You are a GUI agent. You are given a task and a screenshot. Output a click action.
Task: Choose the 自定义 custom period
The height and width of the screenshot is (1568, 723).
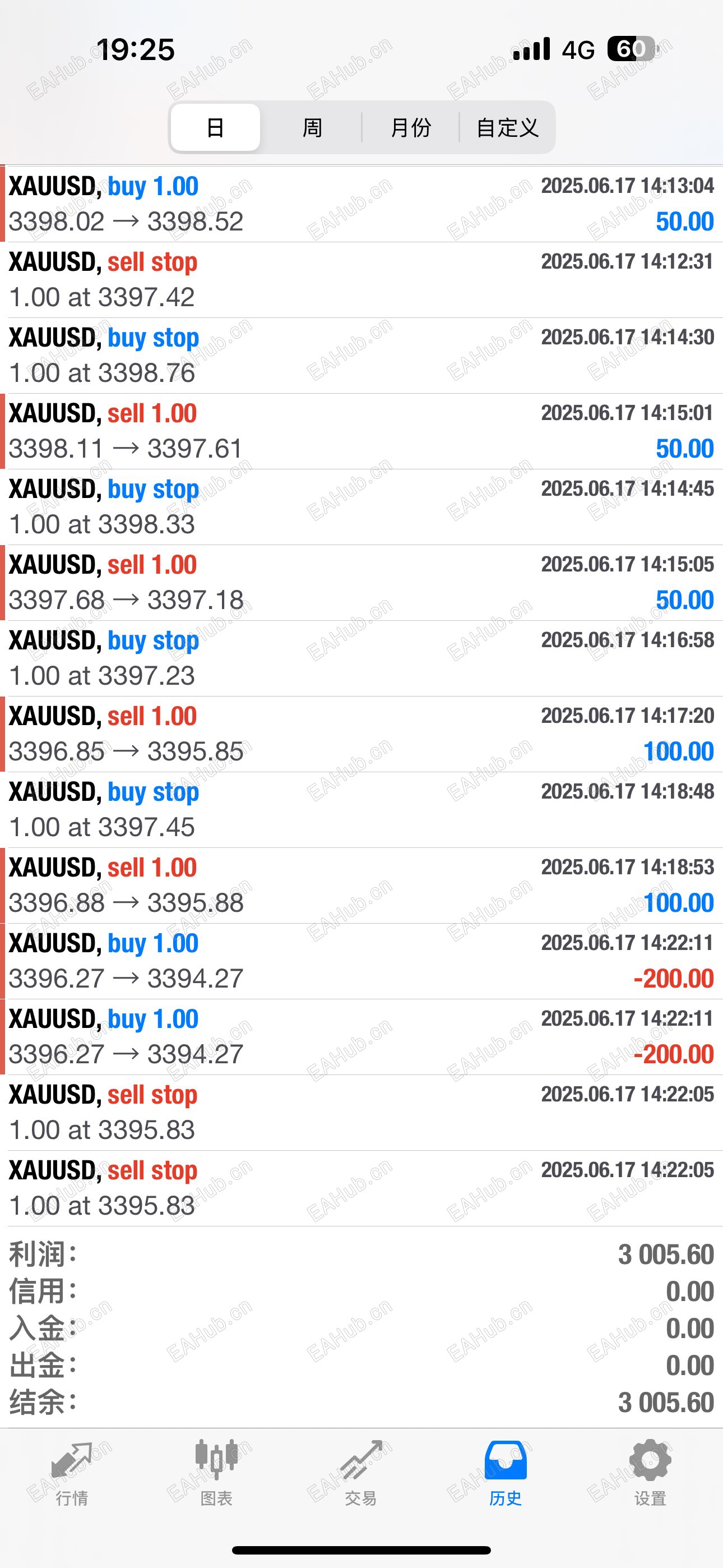click(x=507, y=128)
